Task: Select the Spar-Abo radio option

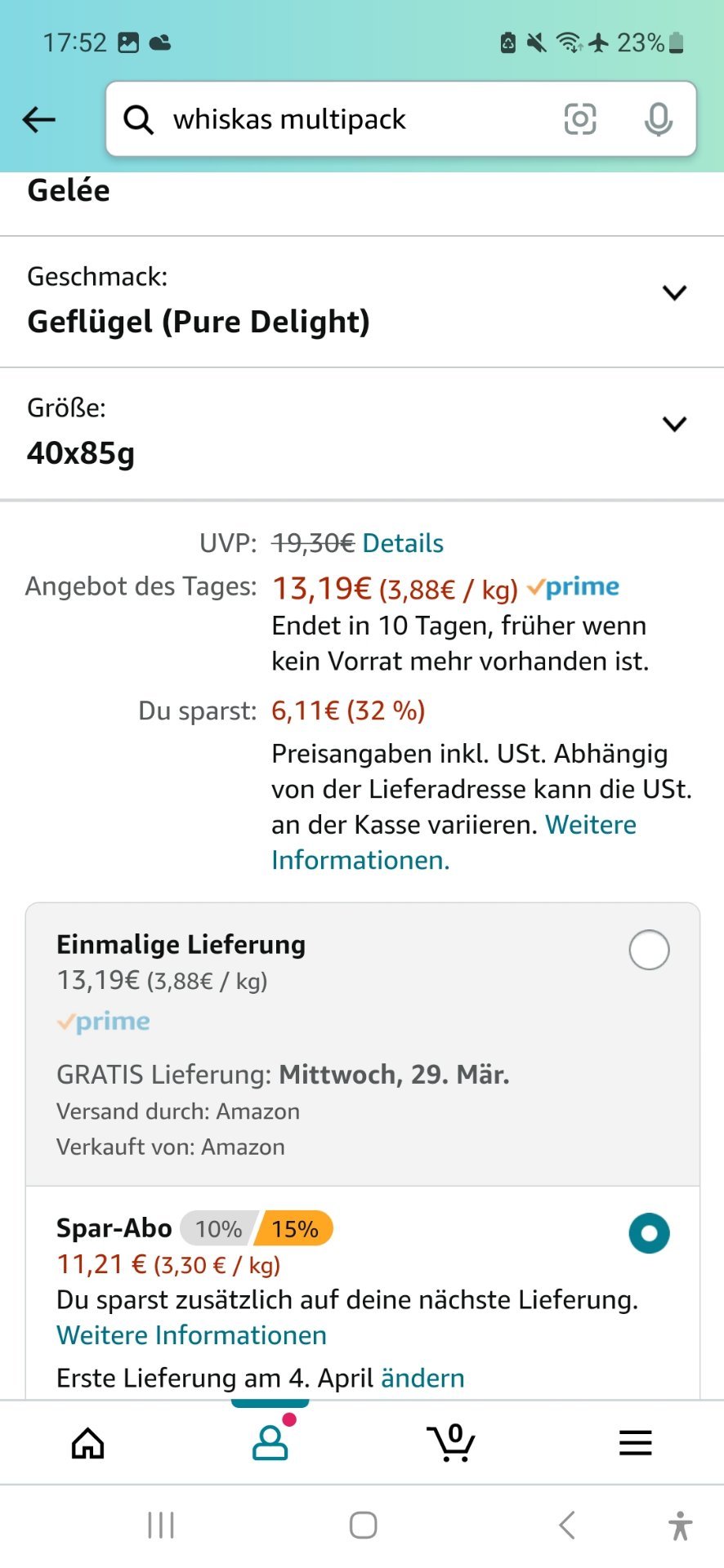Action: [x=649, y=1233]
